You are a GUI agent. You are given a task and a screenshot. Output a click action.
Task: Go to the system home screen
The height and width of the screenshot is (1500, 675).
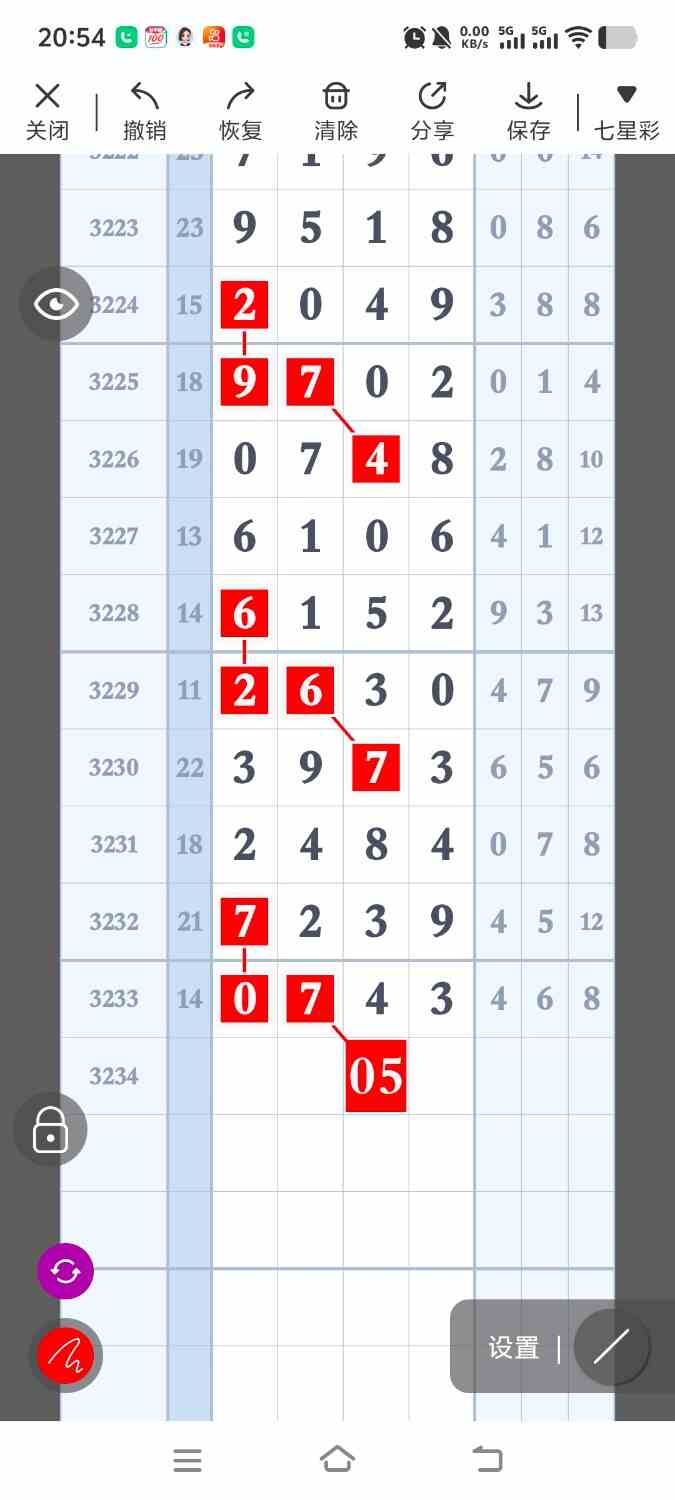coord(337,1460)
